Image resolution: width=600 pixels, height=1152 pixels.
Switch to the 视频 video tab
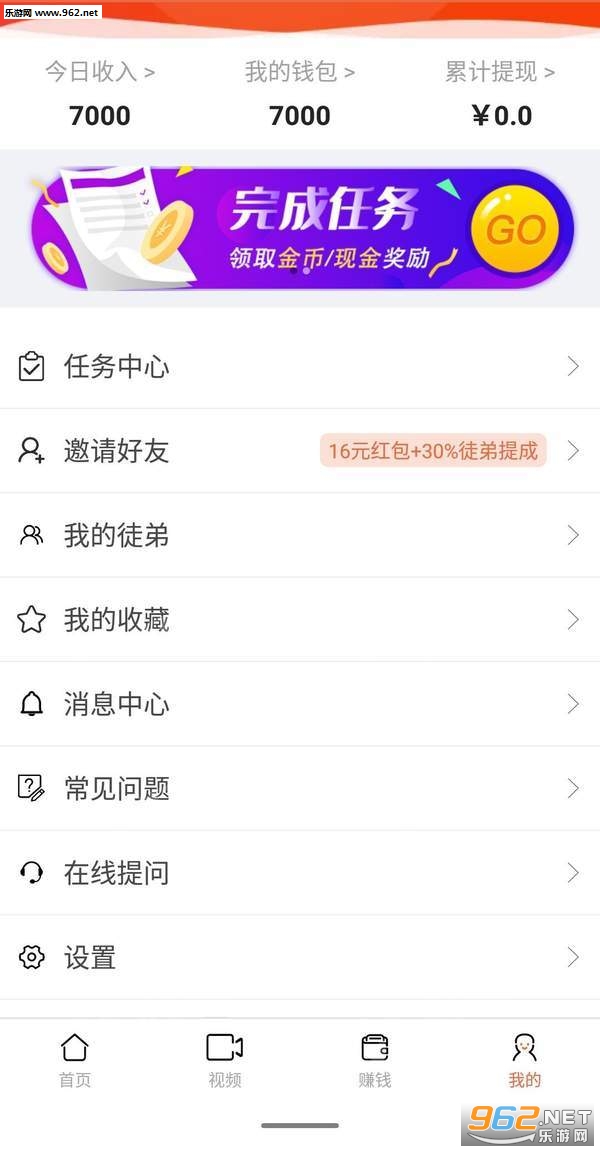click(x=225, y=1060)
